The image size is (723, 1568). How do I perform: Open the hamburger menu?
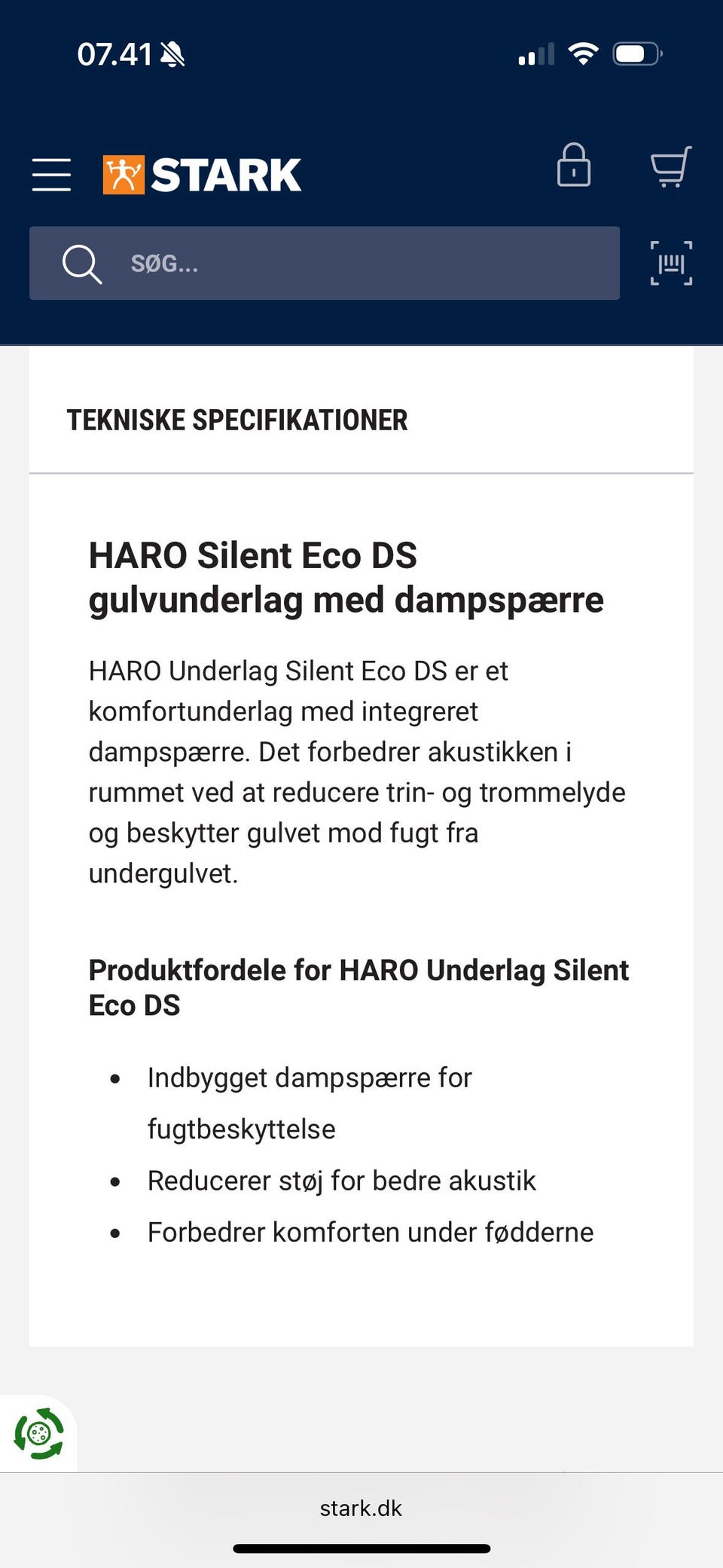tap(51, 175)
